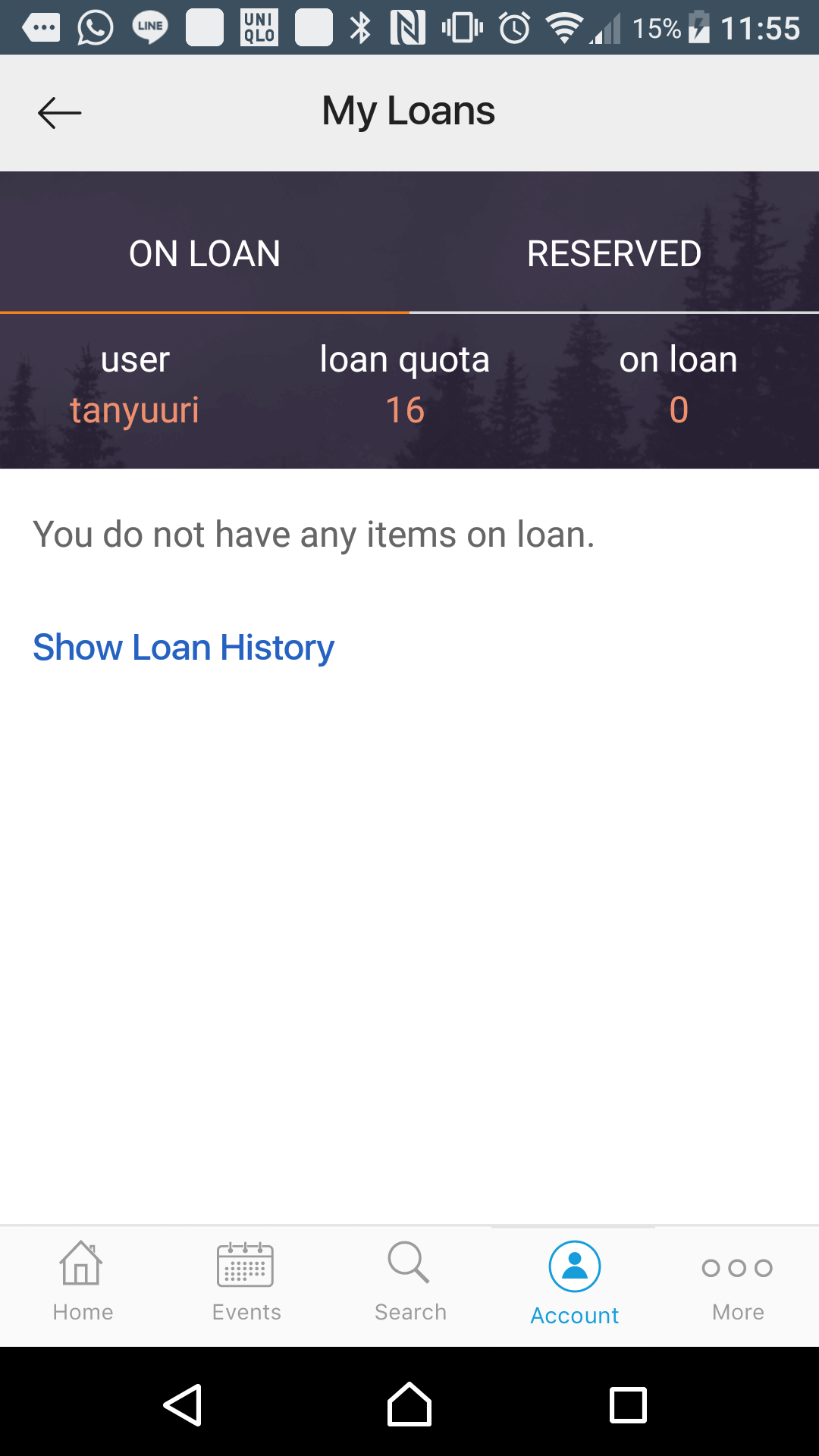Switch to the RESERVED tab
This screenshot has height=1456, width=819.
(614, 253)
